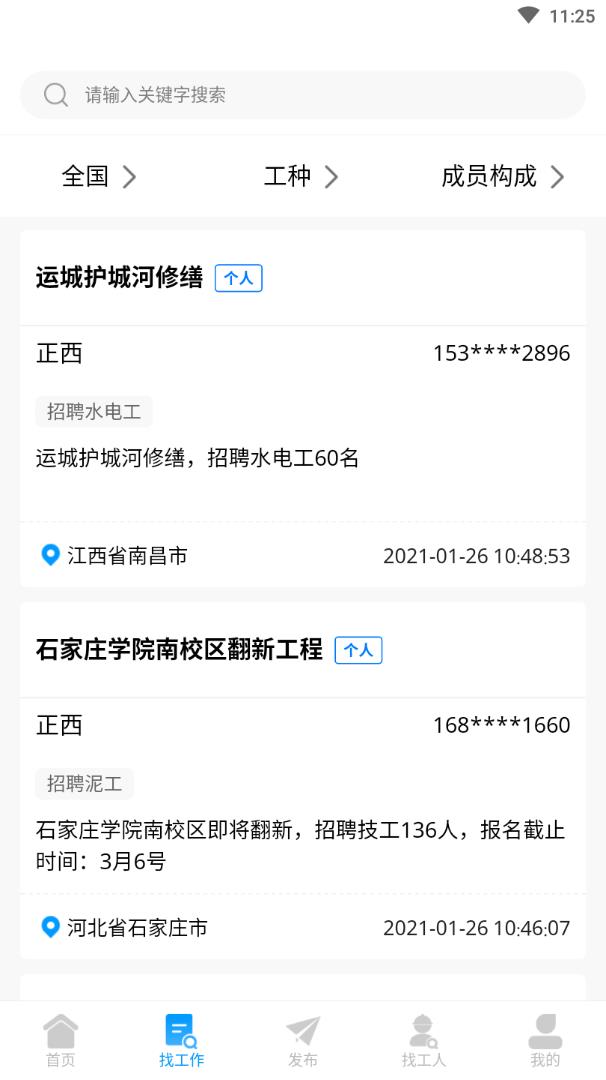Tap the keyword search box
Screen dimensions: 606x1080
coord(302,95)
